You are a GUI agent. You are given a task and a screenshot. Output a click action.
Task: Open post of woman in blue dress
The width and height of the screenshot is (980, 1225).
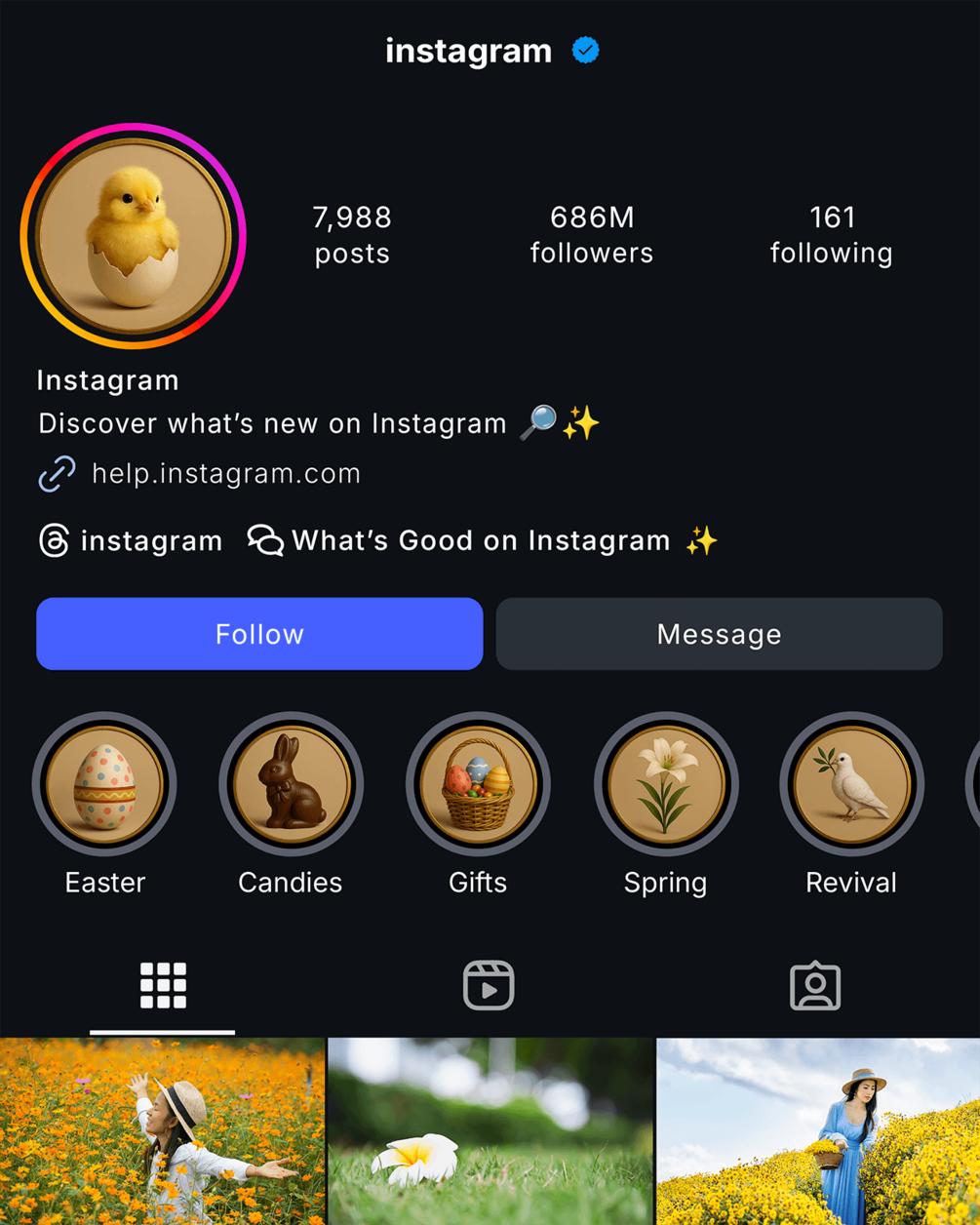click(818, 1131)
